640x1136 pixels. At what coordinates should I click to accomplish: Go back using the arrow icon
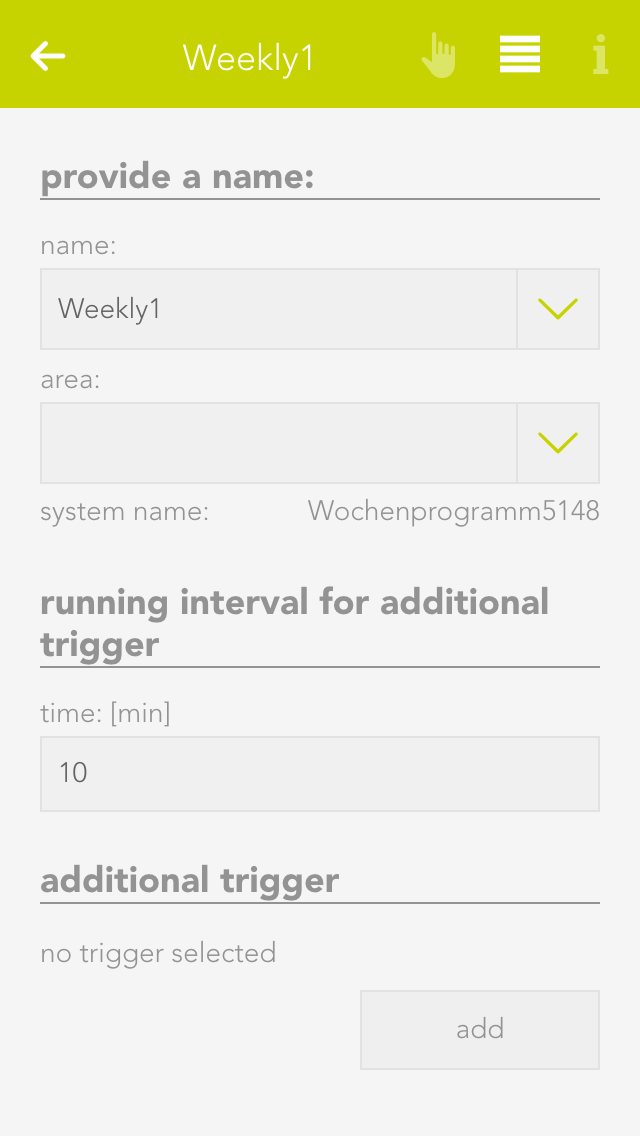tap(48, 56)
